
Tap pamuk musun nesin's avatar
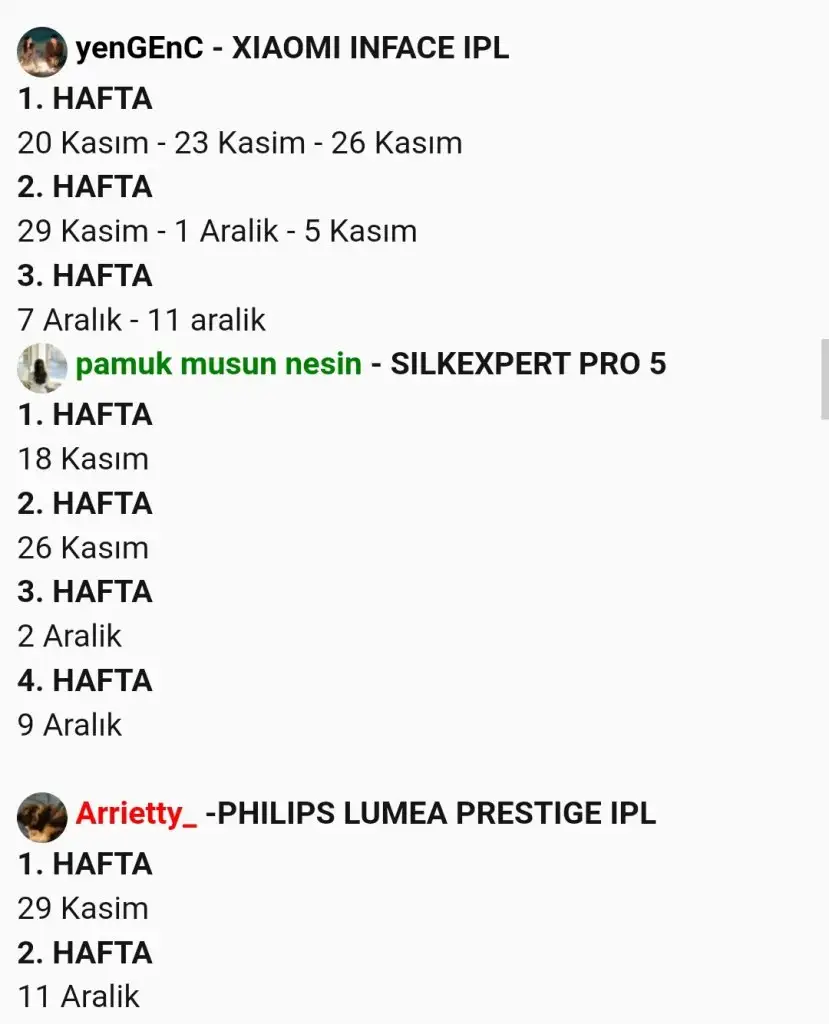coord(42,366)
